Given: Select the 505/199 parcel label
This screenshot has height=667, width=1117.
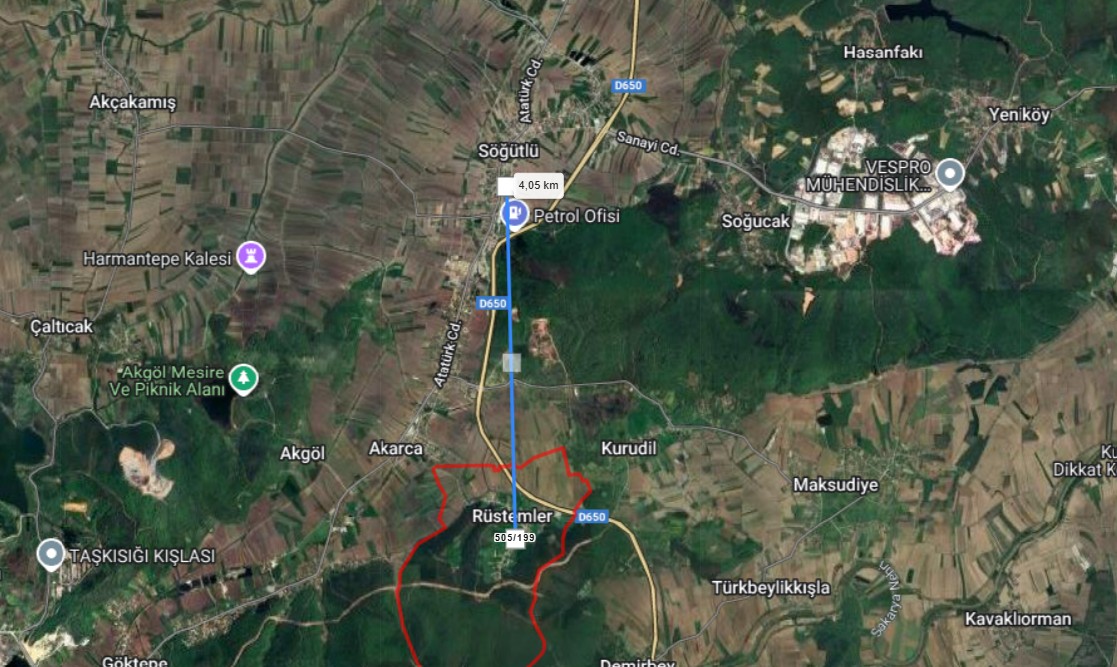Looking at the screenshot, I should click(514, 538).
